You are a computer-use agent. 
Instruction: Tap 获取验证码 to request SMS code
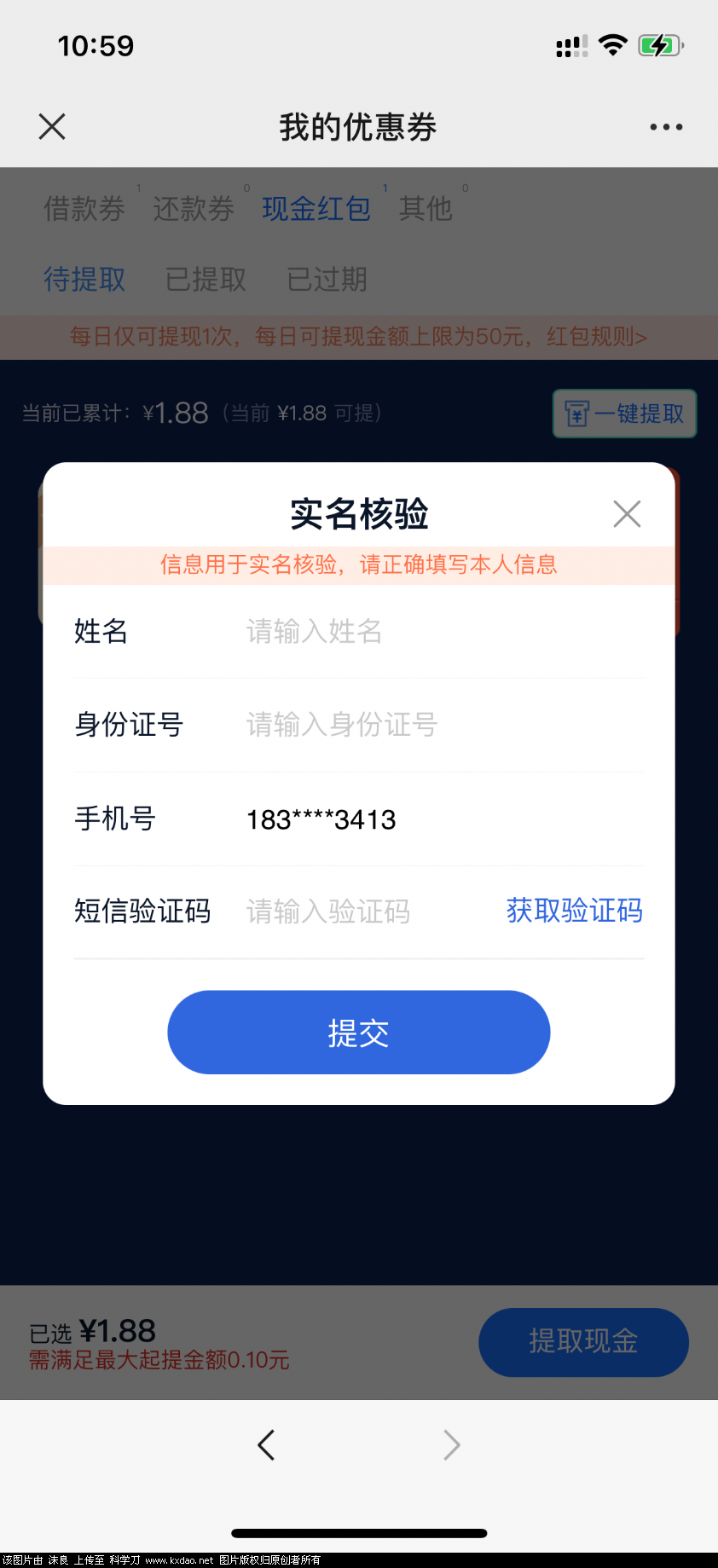[x=574, y=911]
